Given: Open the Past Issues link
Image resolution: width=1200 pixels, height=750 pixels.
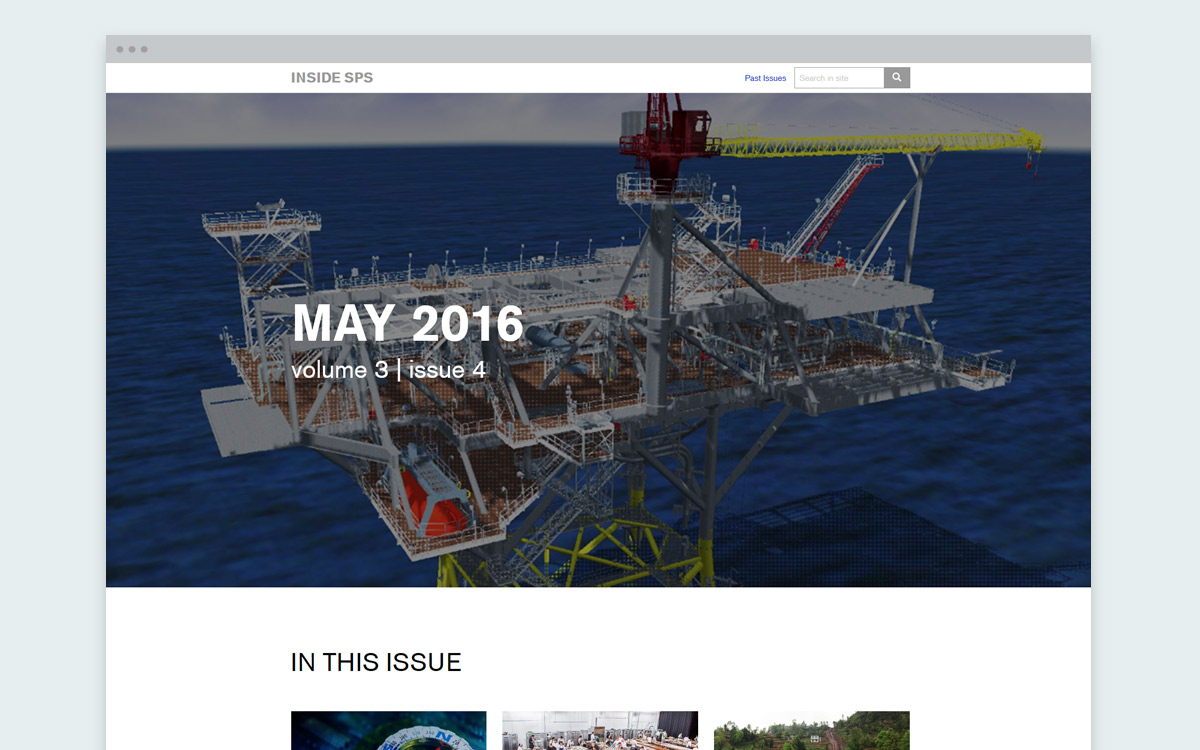Looking at the screenshot, I should pos(765,78).
